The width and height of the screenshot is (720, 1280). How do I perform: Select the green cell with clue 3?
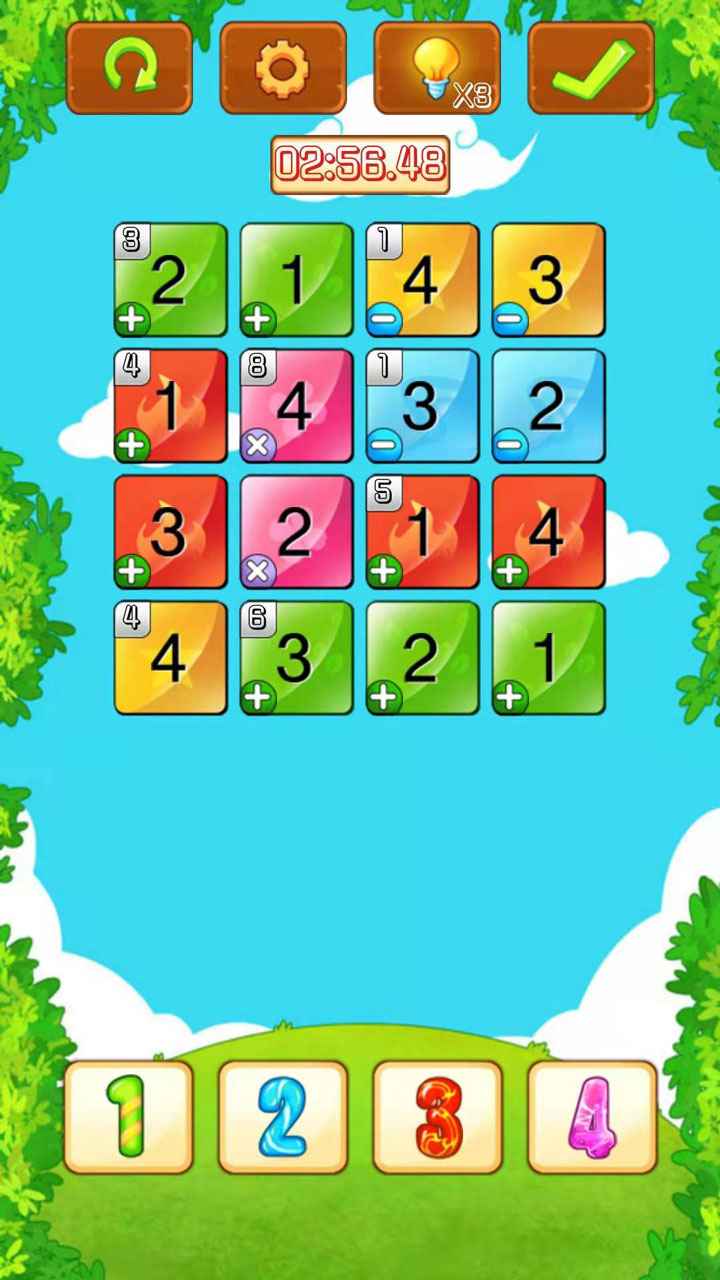click(171, 280)
